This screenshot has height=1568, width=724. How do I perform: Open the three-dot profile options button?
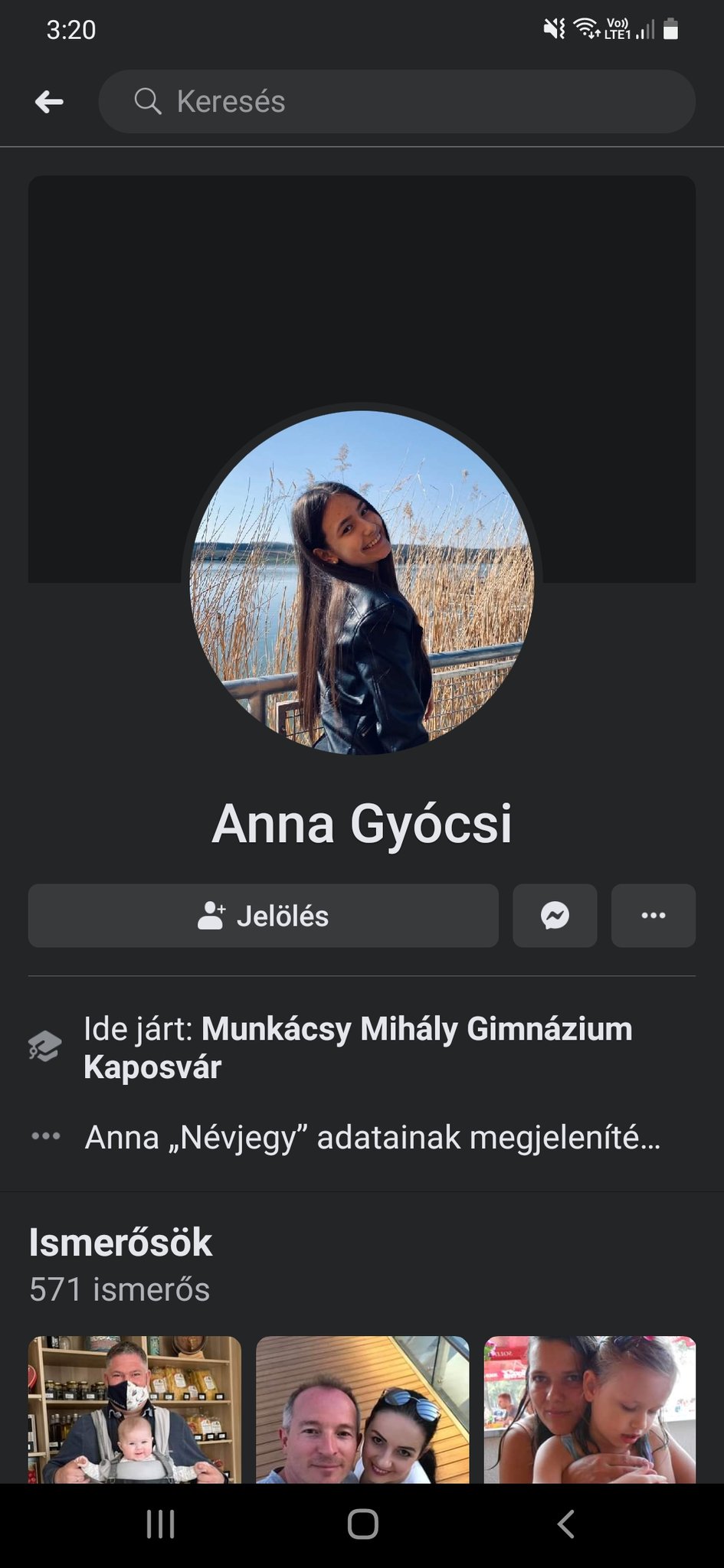[x=654, y=916]
